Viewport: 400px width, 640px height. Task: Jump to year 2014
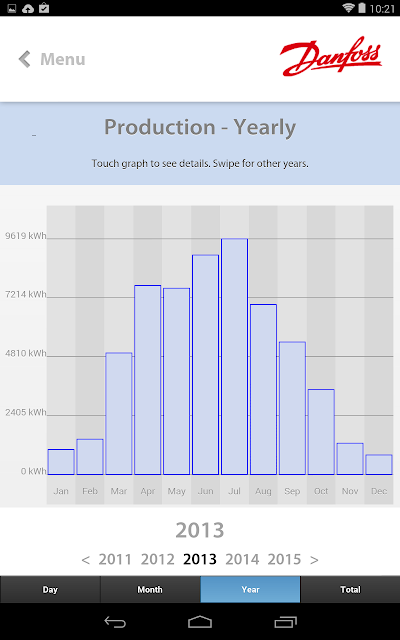coord(242,559)
